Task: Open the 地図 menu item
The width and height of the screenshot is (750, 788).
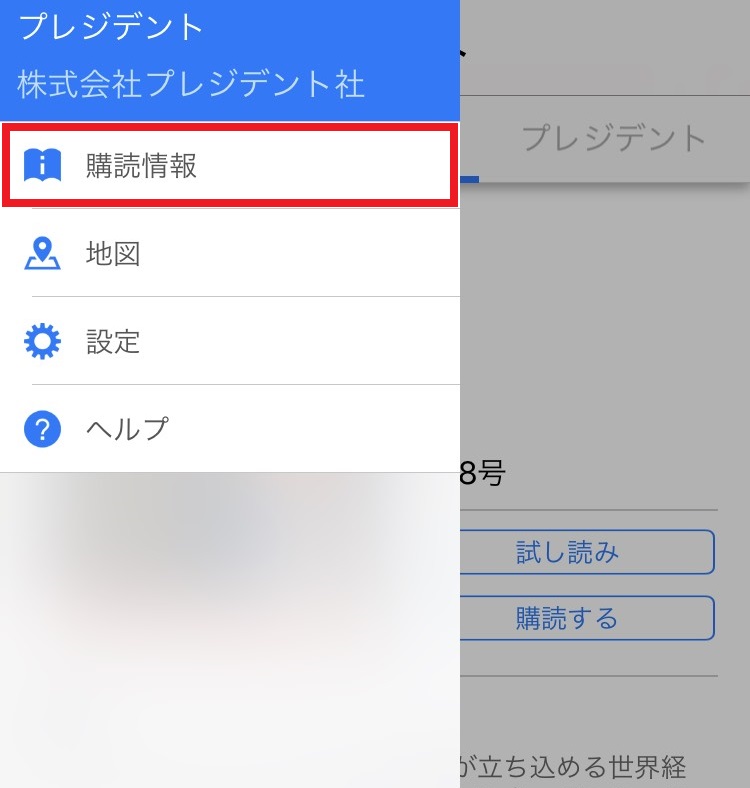Action: tap(230, 254)
